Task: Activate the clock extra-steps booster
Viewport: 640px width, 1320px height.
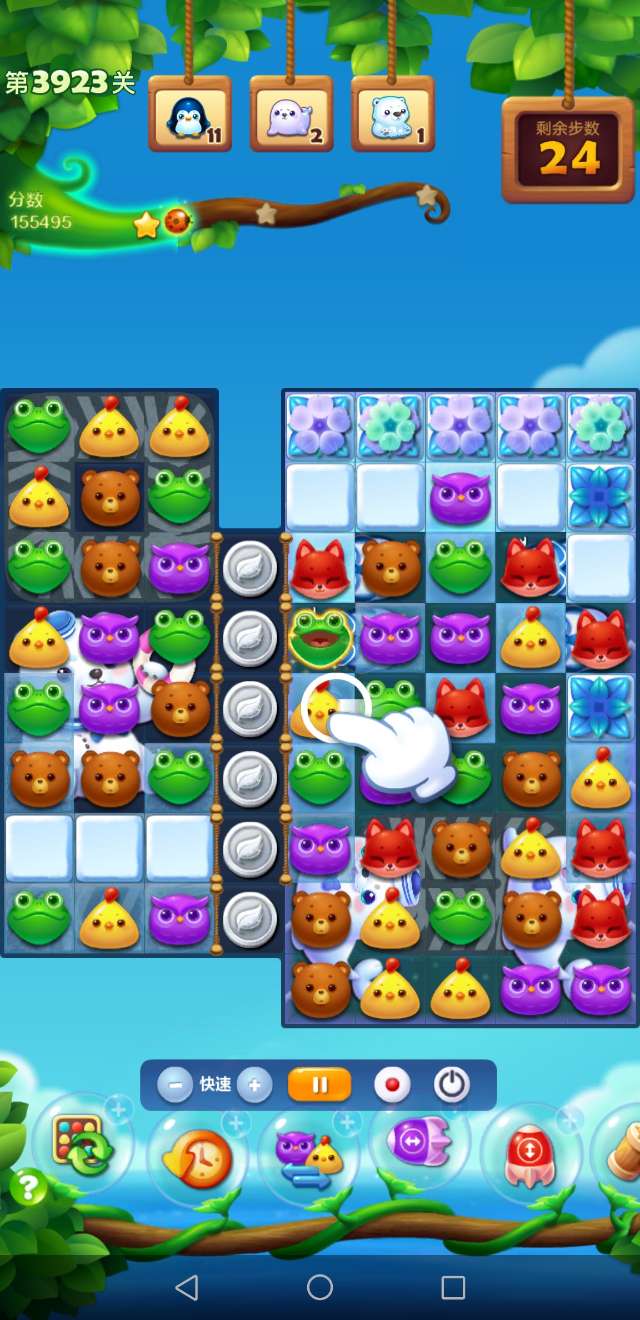Action: pyautogui.click(x=194, y=1158)
